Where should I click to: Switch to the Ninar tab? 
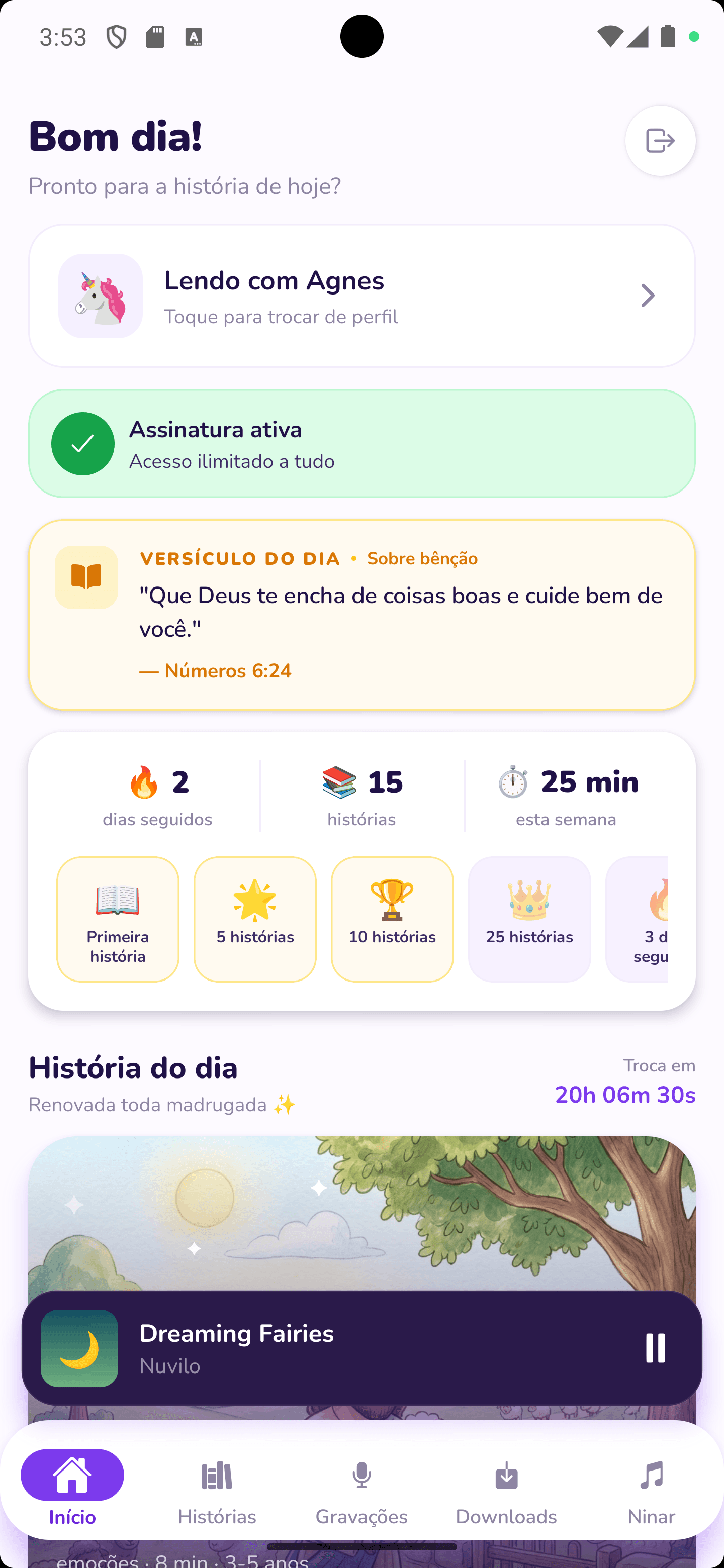point(651,1487)
